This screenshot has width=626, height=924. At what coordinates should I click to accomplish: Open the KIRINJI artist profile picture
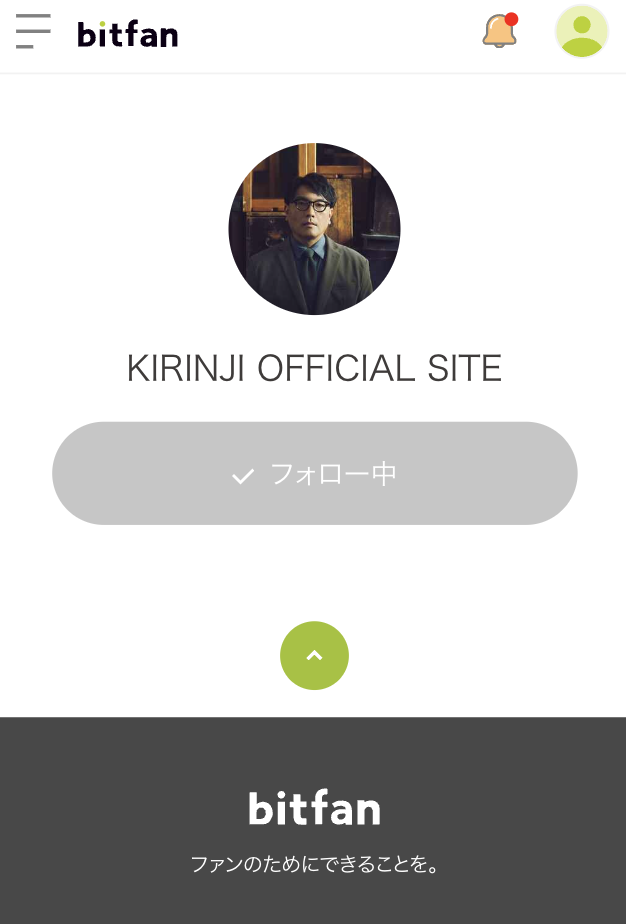tap(314, 229)
